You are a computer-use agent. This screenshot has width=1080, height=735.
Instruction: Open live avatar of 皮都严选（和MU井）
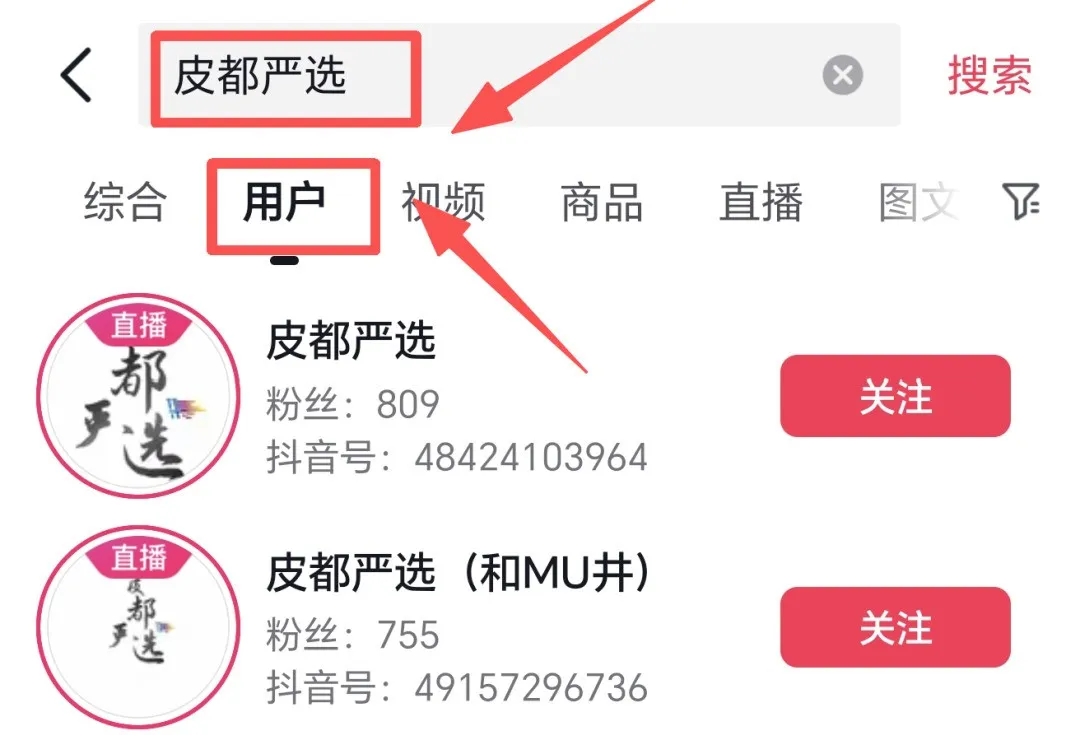click(138, 628)
